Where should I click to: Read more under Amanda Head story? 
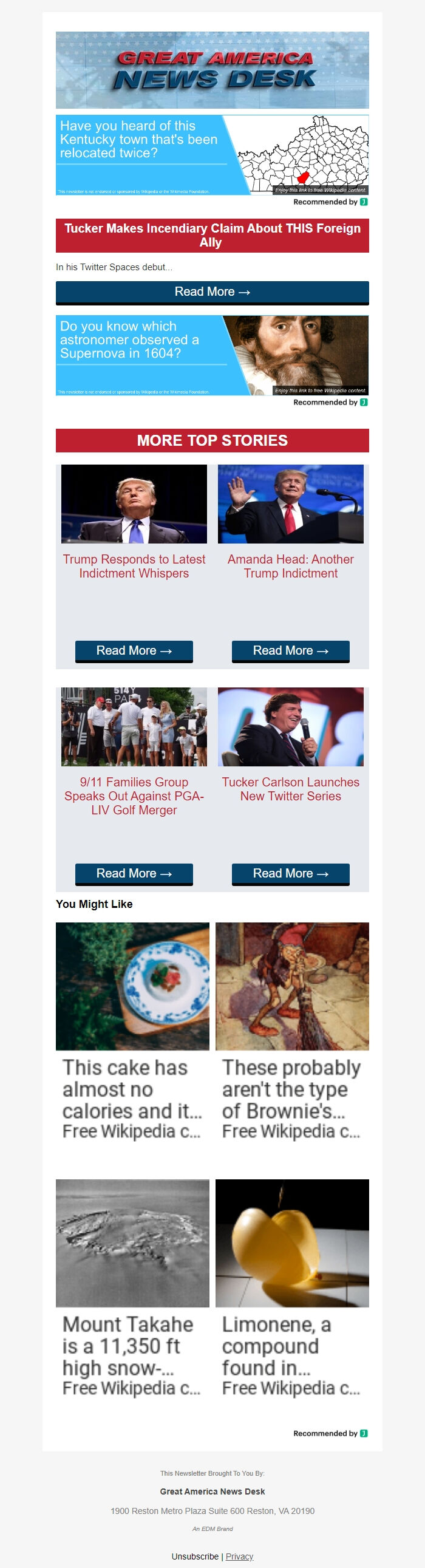click(290, 650)
